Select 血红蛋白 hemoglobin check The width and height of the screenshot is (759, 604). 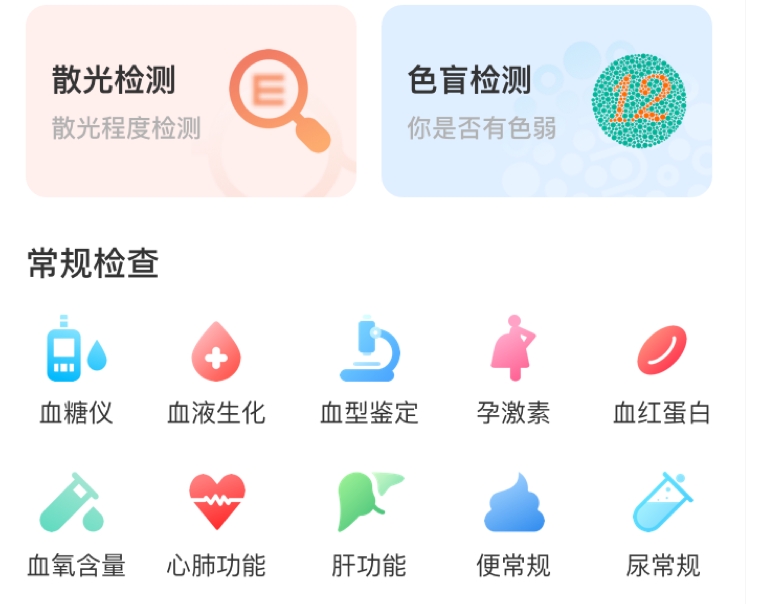[661, 368]
